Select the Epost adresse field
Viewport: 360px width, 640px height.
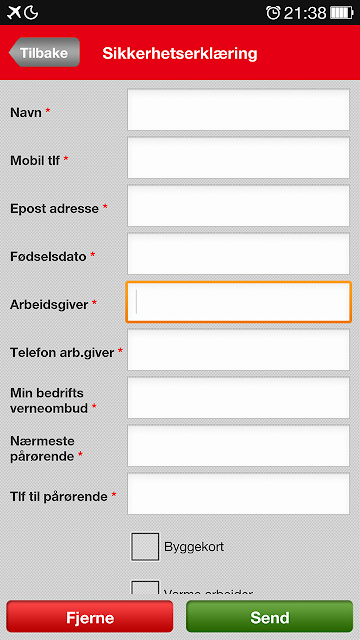pyautogui.click(x=238, y=206)
